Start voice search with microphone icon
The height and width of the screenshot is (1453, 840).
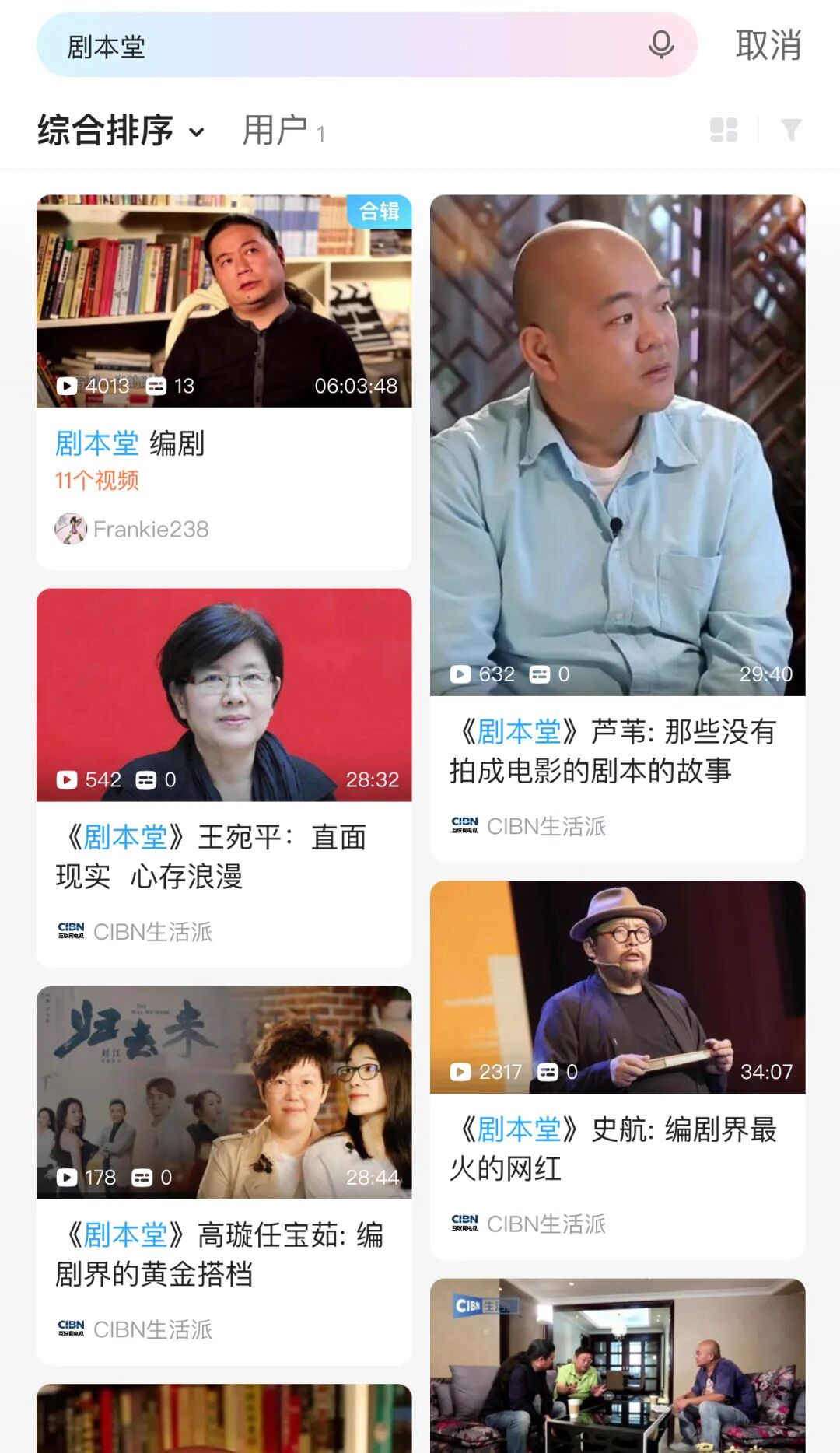(x=661, y=45)
